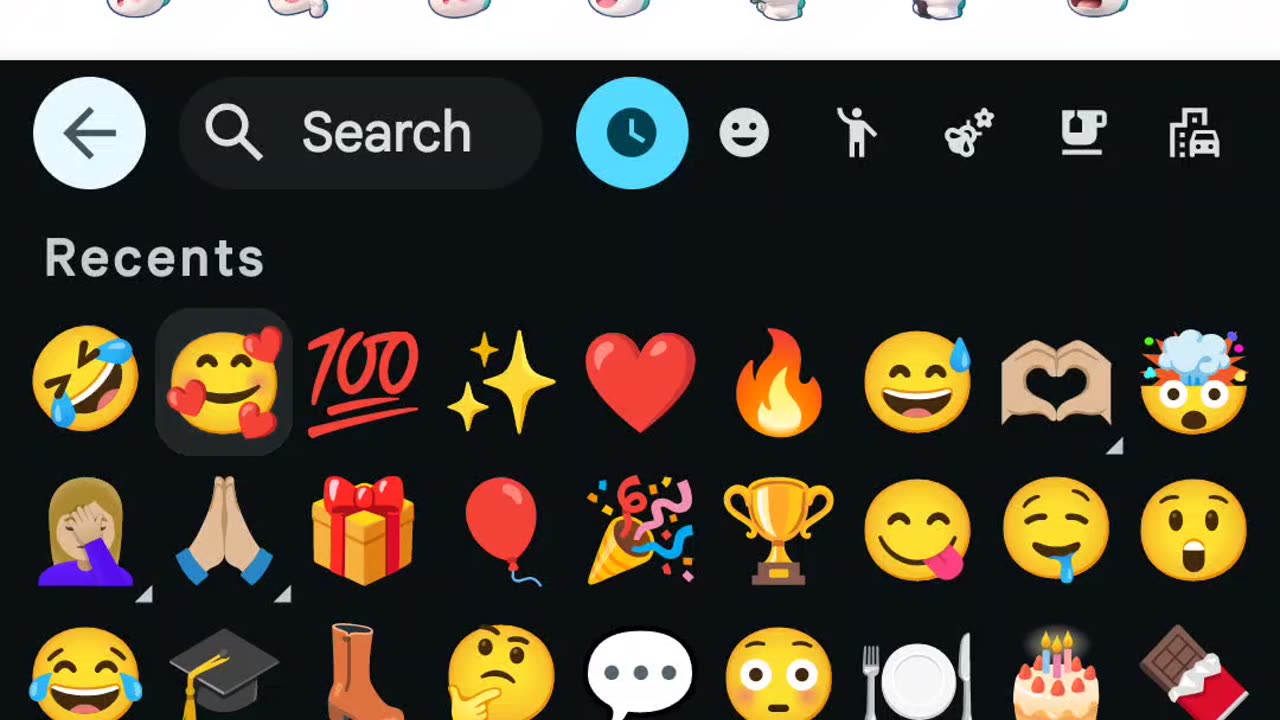
Task: Insert the fire emoji
Action: tap(778, 381)
